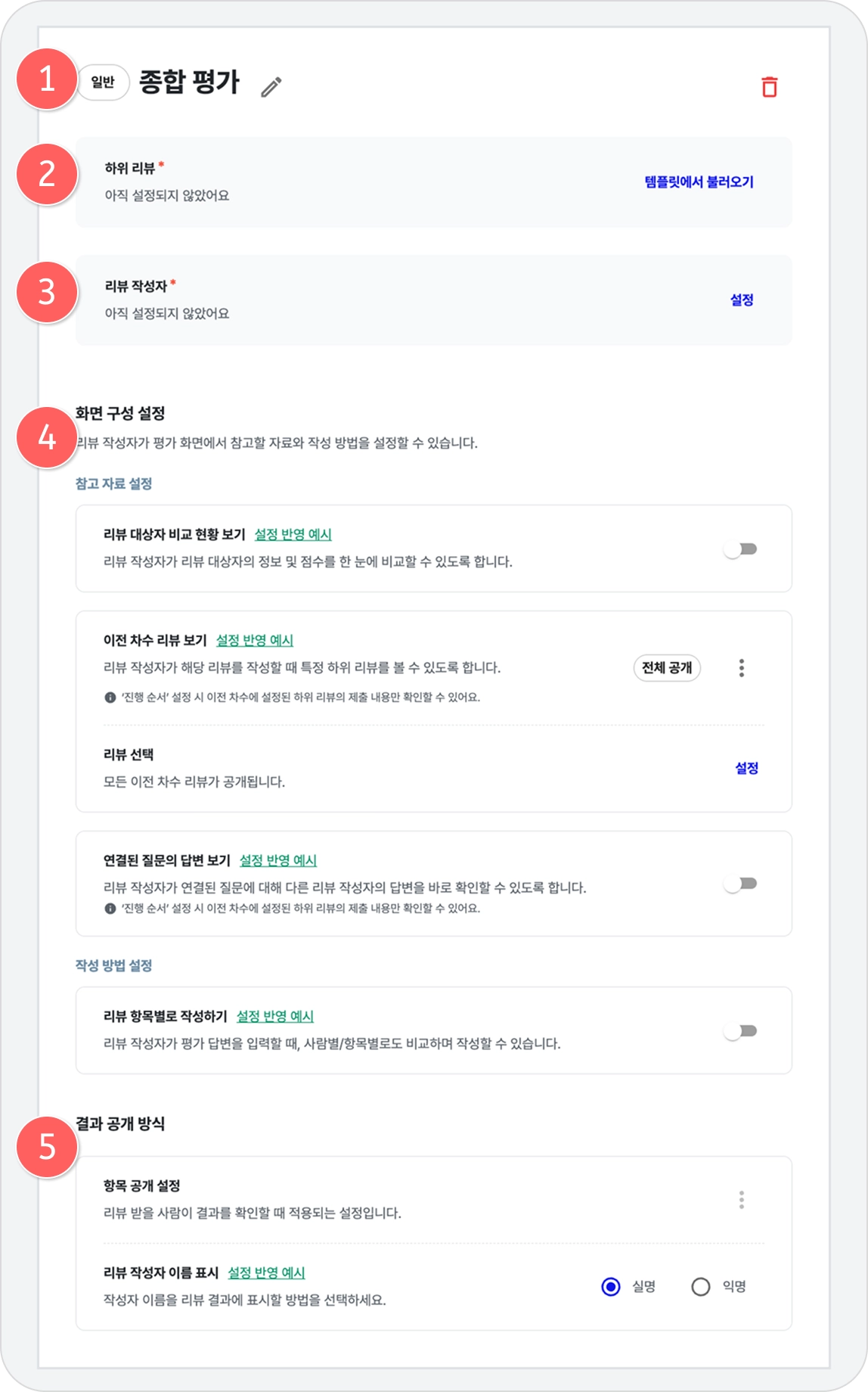Tap the 전체 공개 chip
The image size is (868, 1392).
667,668
